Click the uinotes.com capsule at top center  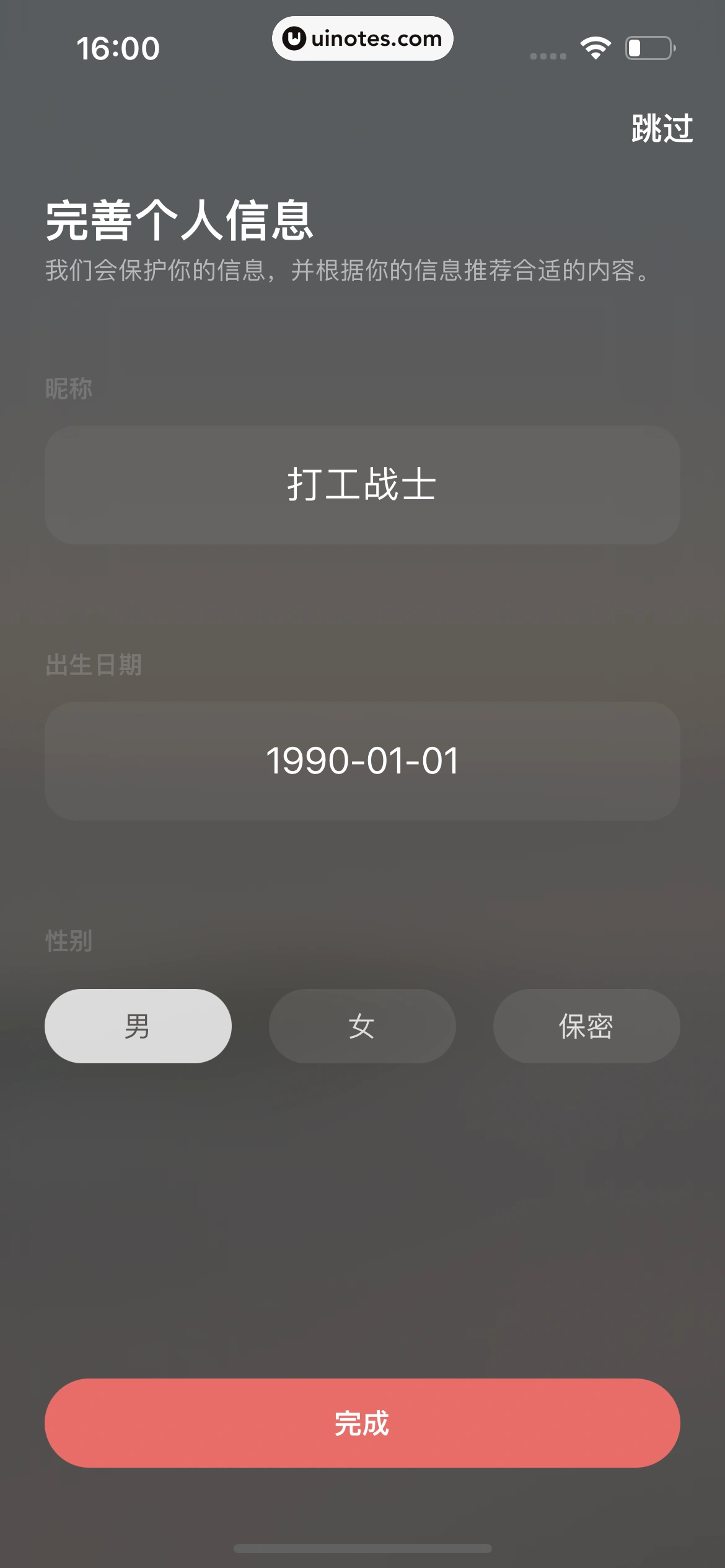362,38
